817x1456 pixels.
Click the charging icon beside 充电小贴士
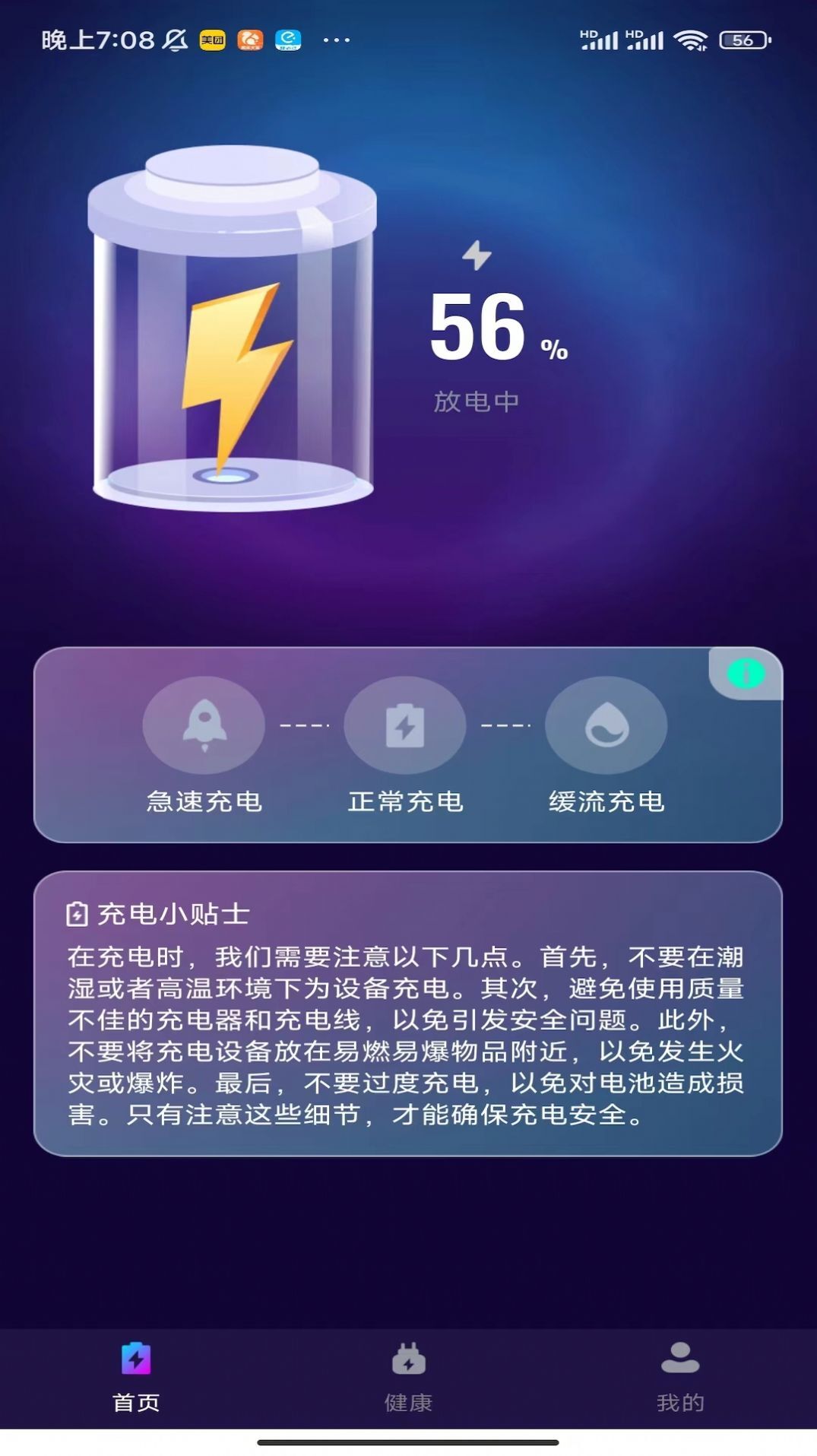78,915
